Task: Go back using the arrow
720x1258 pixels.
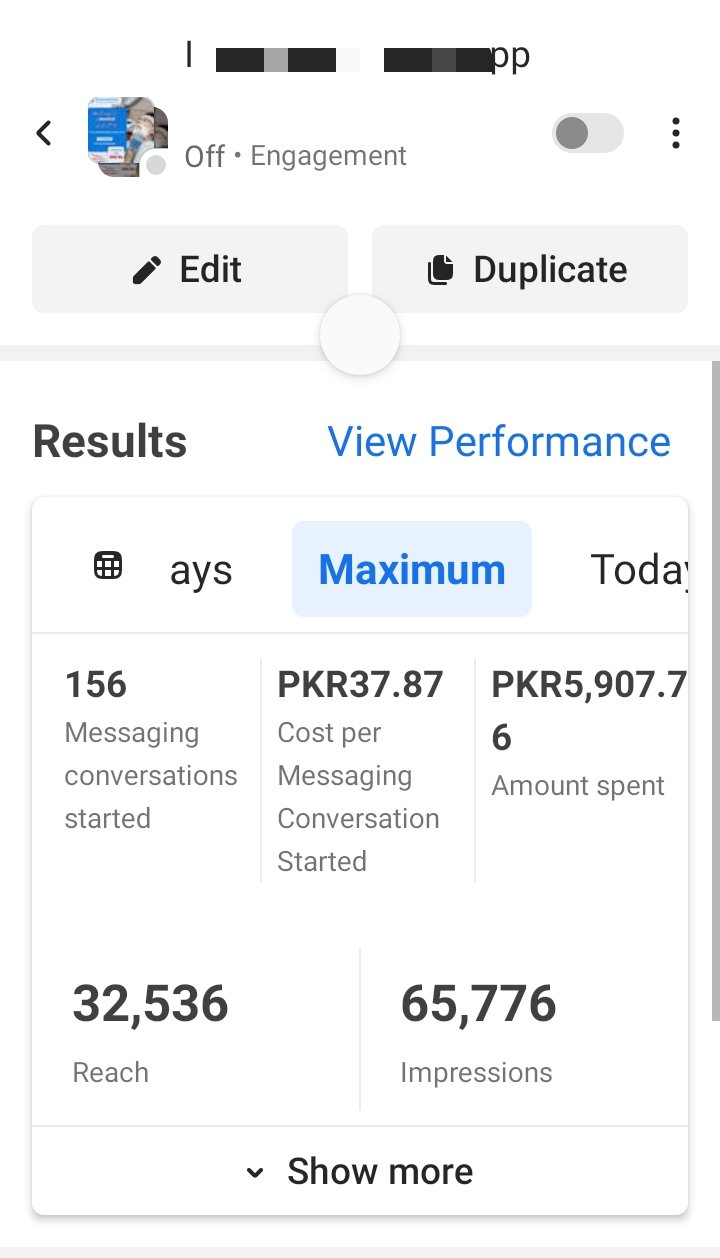Action: tap(44, 133)
